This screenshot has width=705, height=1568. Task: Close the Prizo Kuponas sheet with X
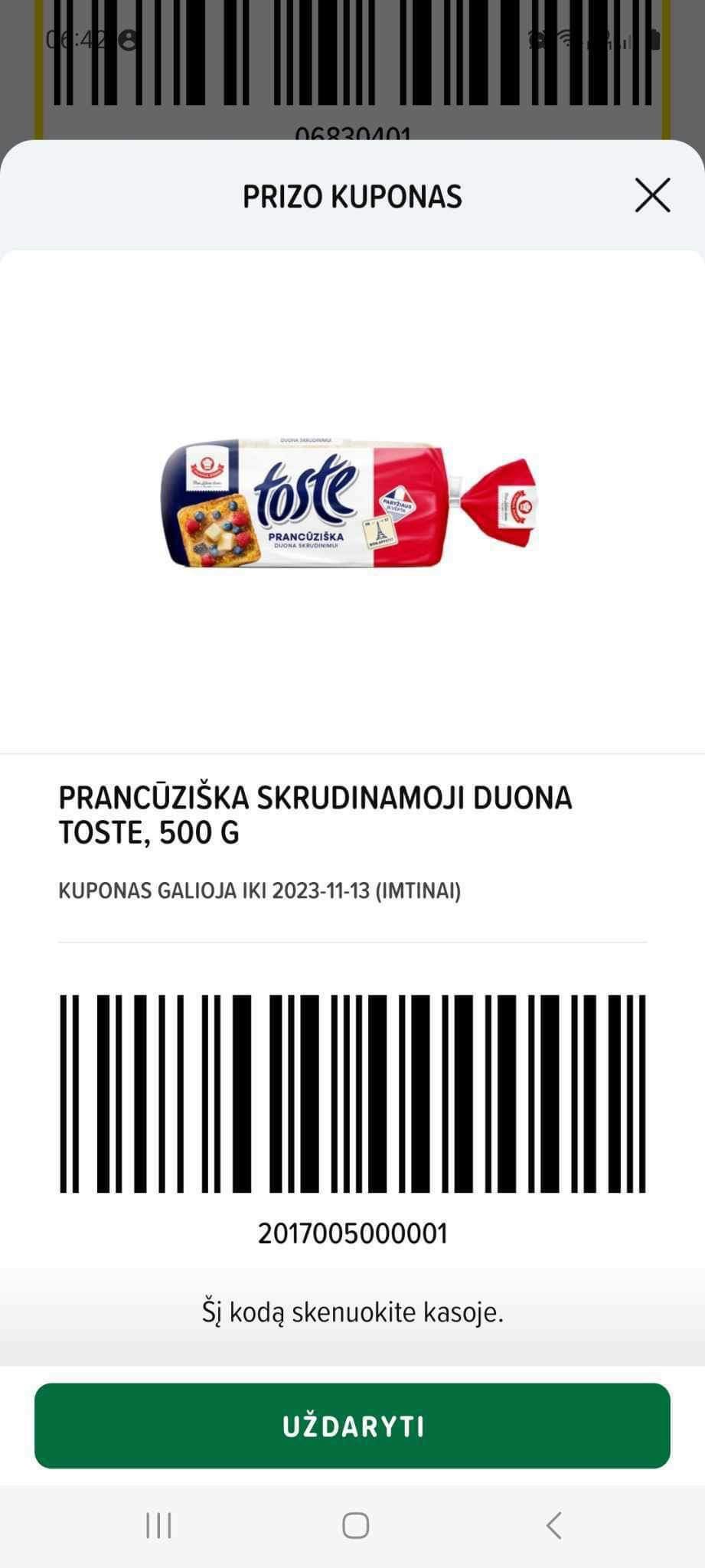652,195
